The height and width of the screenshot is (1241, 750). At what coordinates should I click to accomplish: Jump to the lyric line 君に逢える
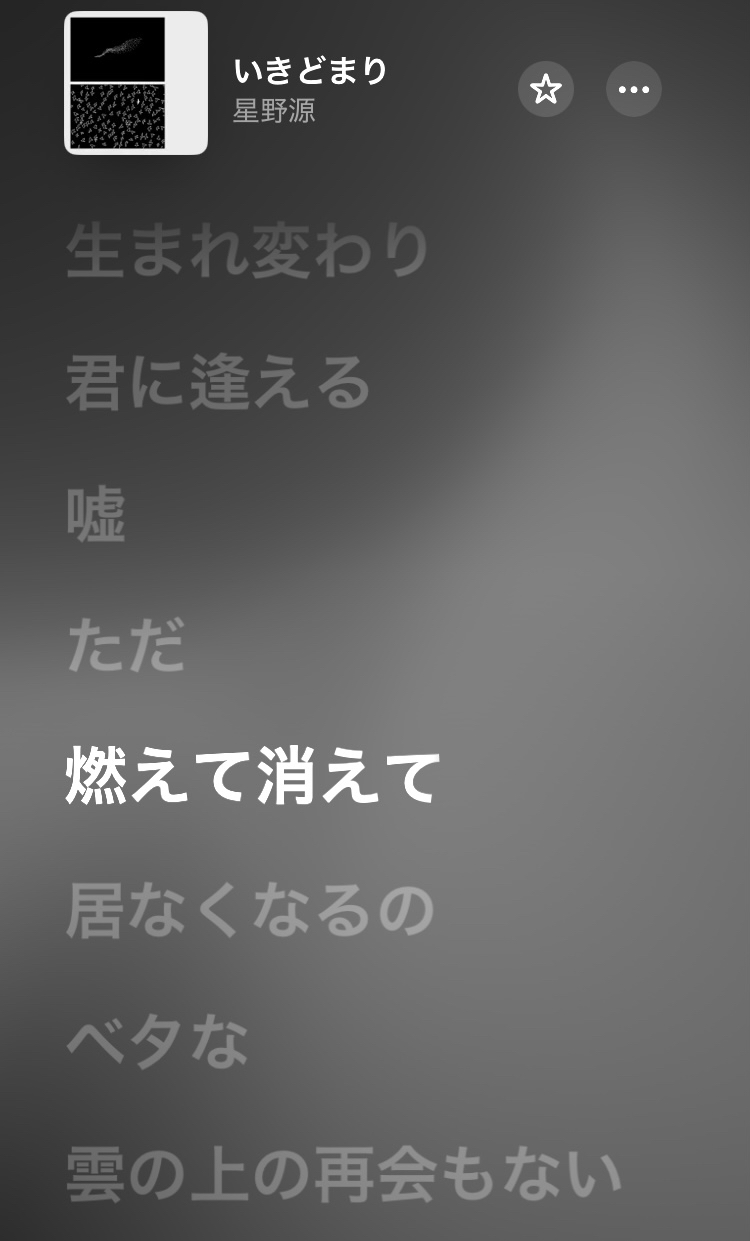pyautogui.click(x=218, y=384)
